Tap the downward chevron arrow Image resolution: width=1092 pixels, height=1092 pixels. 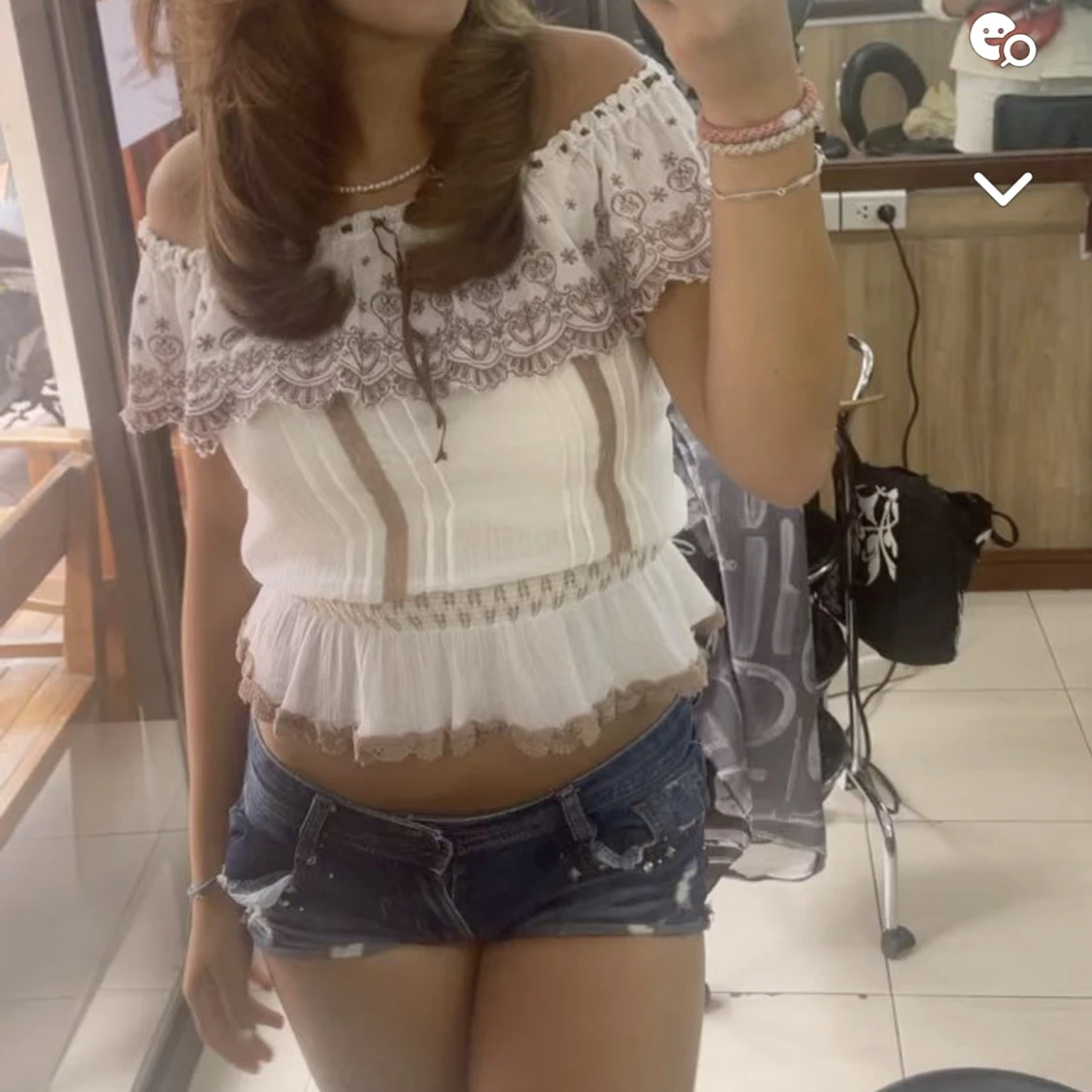tap(1002, 188)
